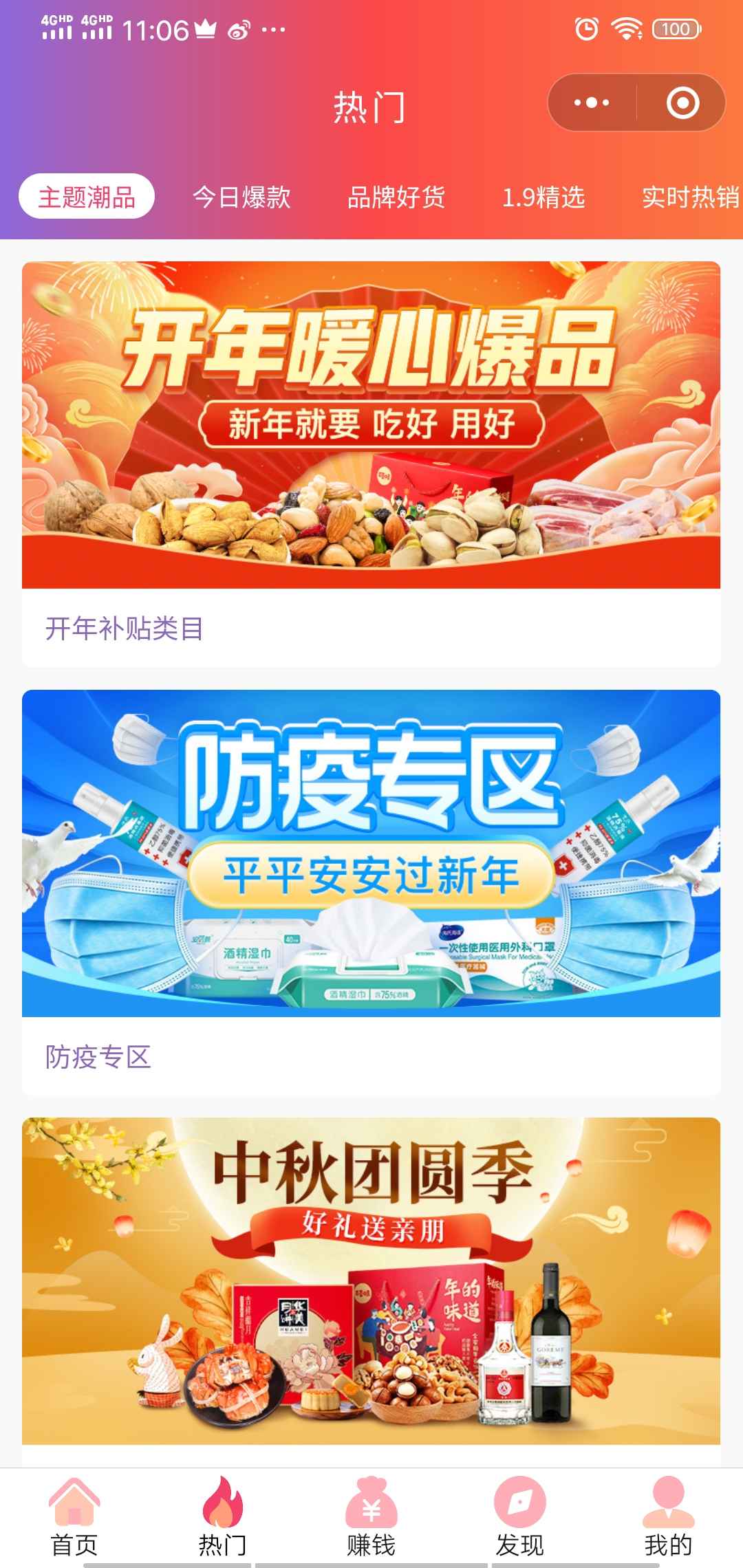
Task: Switch to the 品牌好货 tab
Action: coord(396,197)
